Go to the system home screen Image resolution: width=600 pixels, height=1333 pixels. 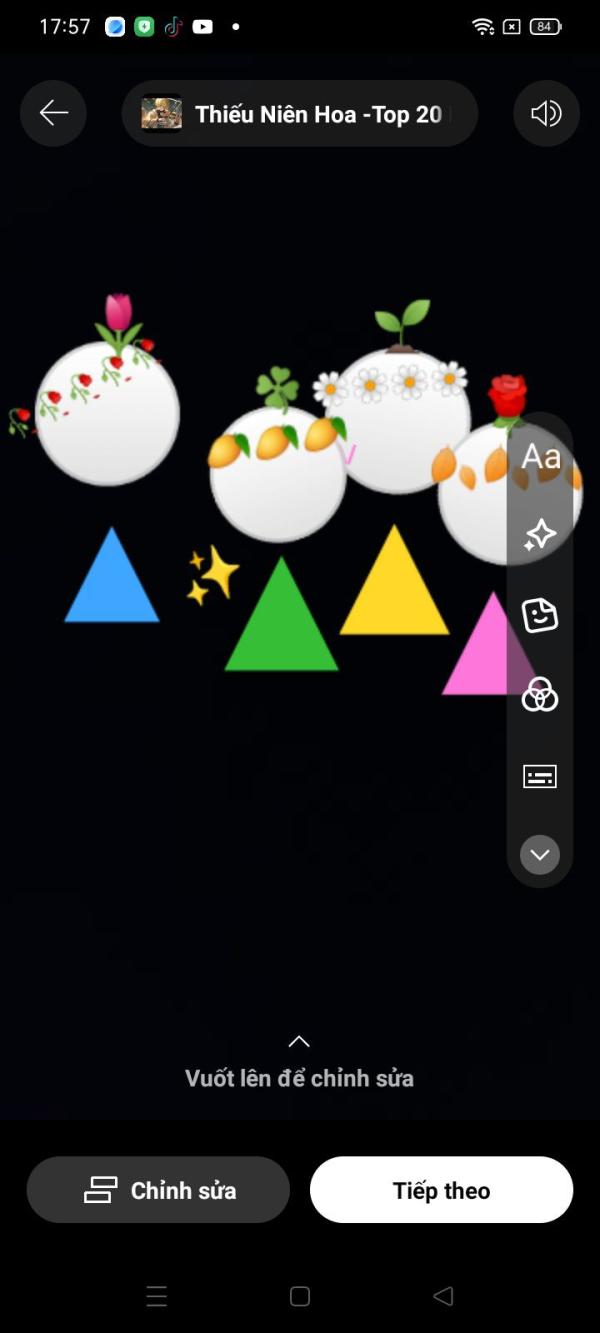click(x=300, y=1297)
